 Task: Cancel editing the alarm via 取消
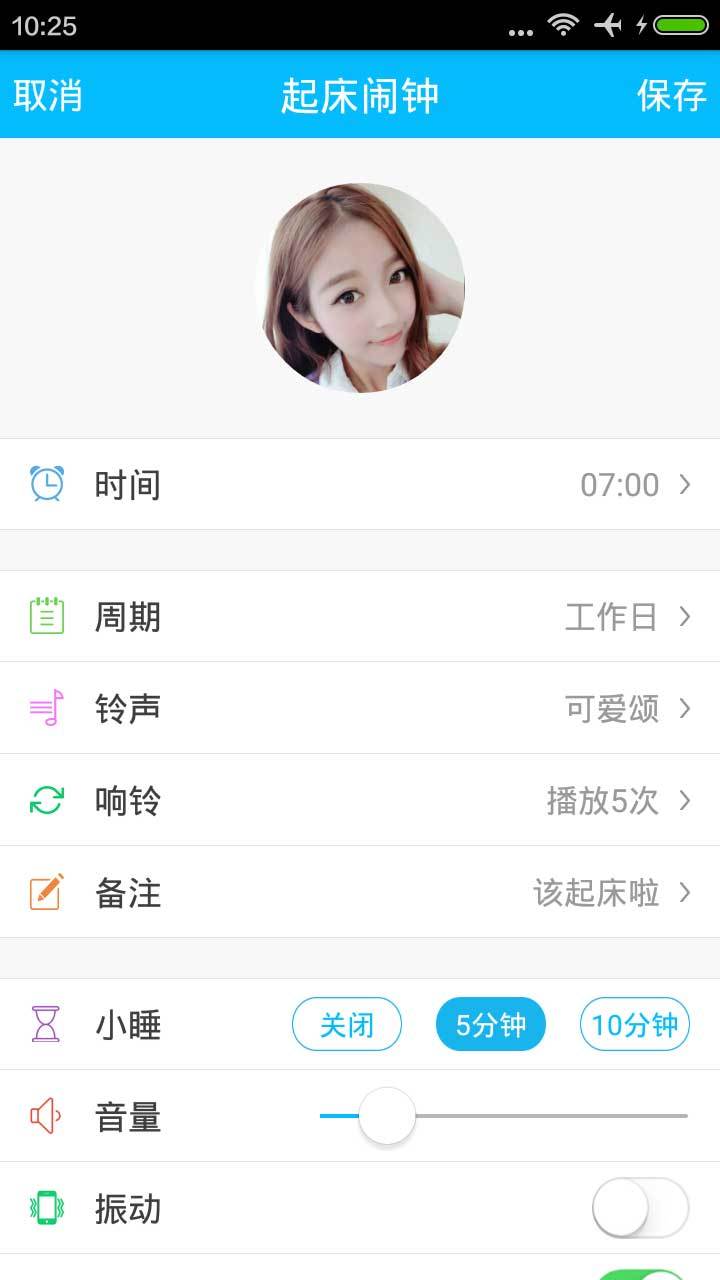[x=48, y=96]
